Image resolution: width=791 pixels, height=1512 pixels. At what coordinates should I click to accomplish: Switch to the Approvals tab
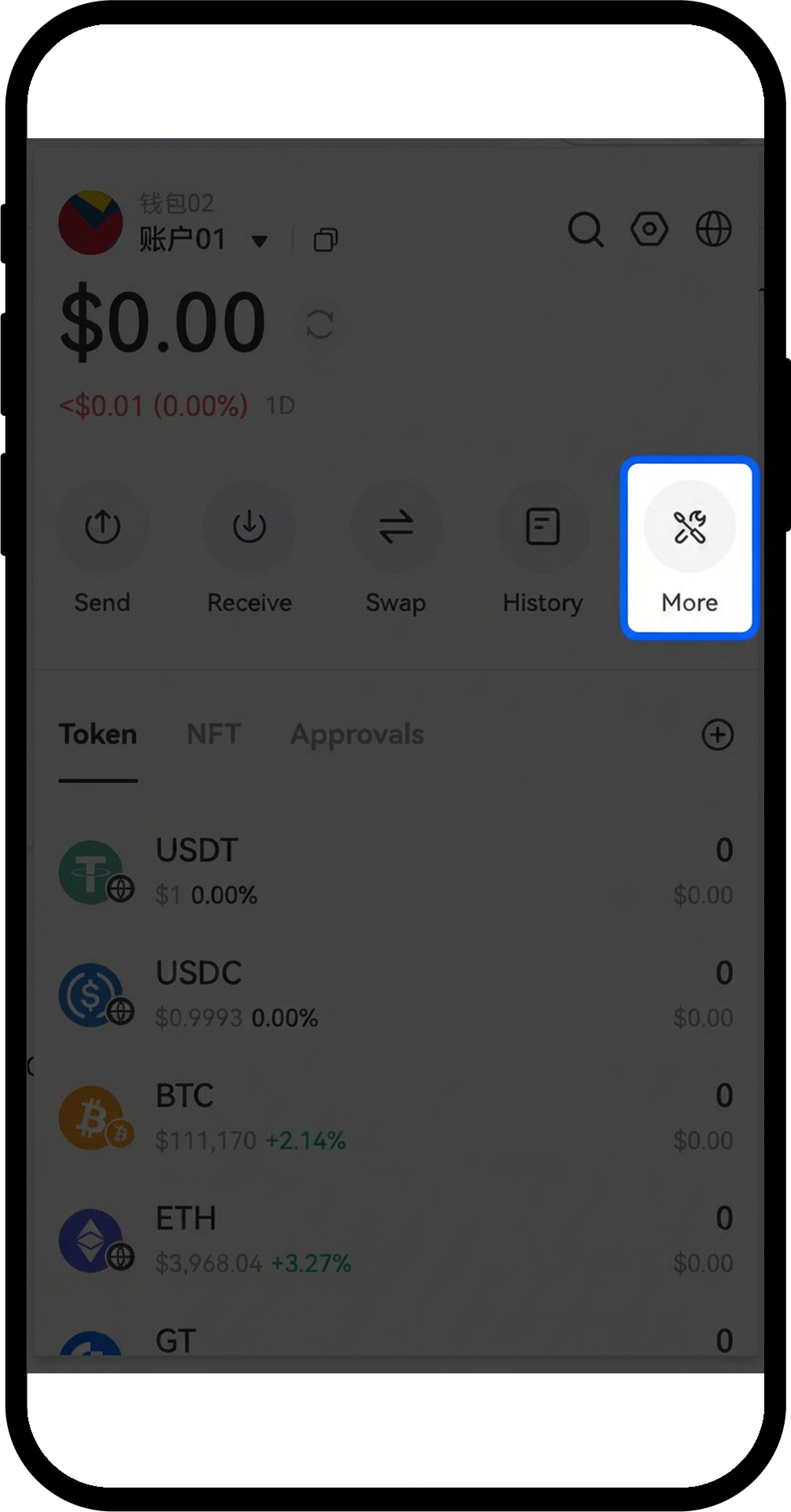pyautogui.click(x=357, y=734)
